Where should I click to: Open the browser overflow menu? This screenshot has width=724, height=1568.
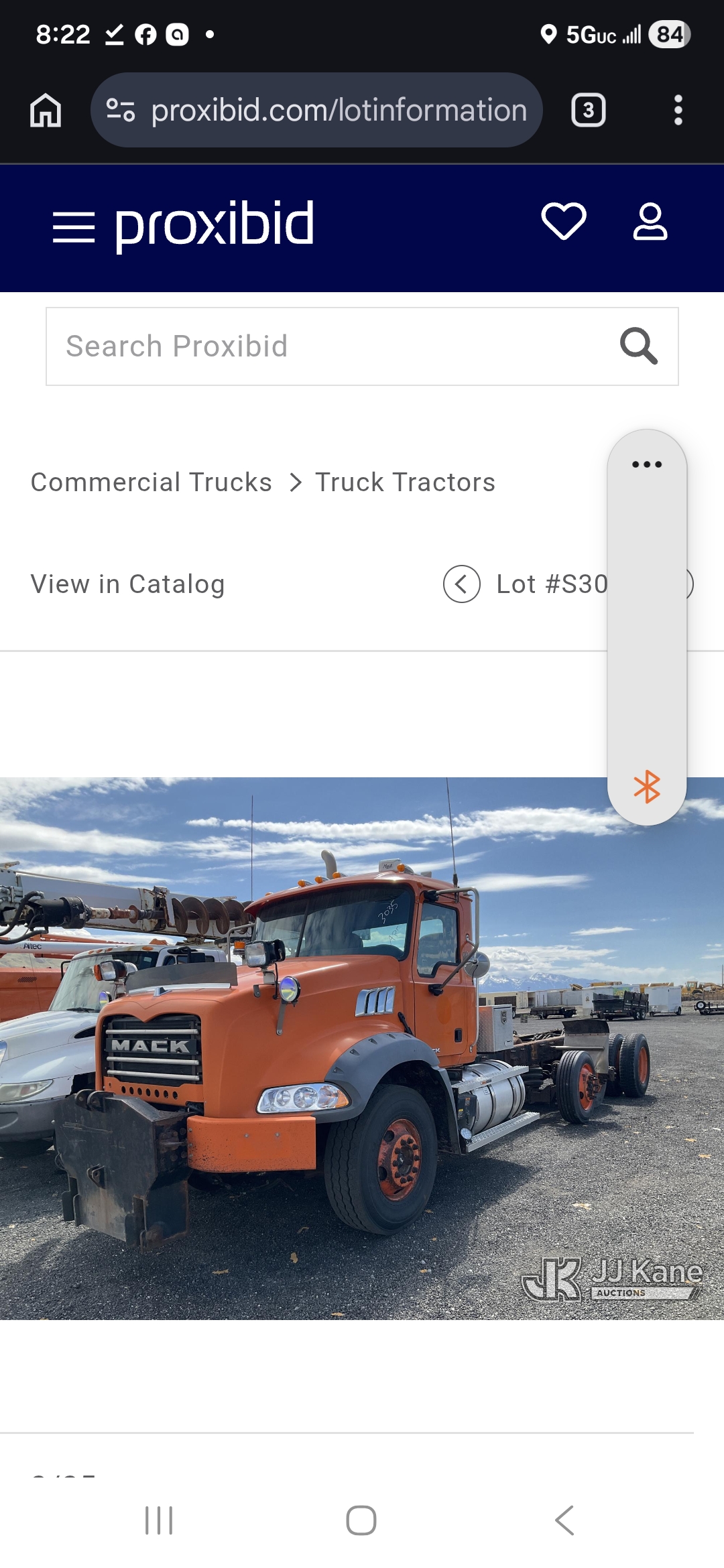click(678, 110)
